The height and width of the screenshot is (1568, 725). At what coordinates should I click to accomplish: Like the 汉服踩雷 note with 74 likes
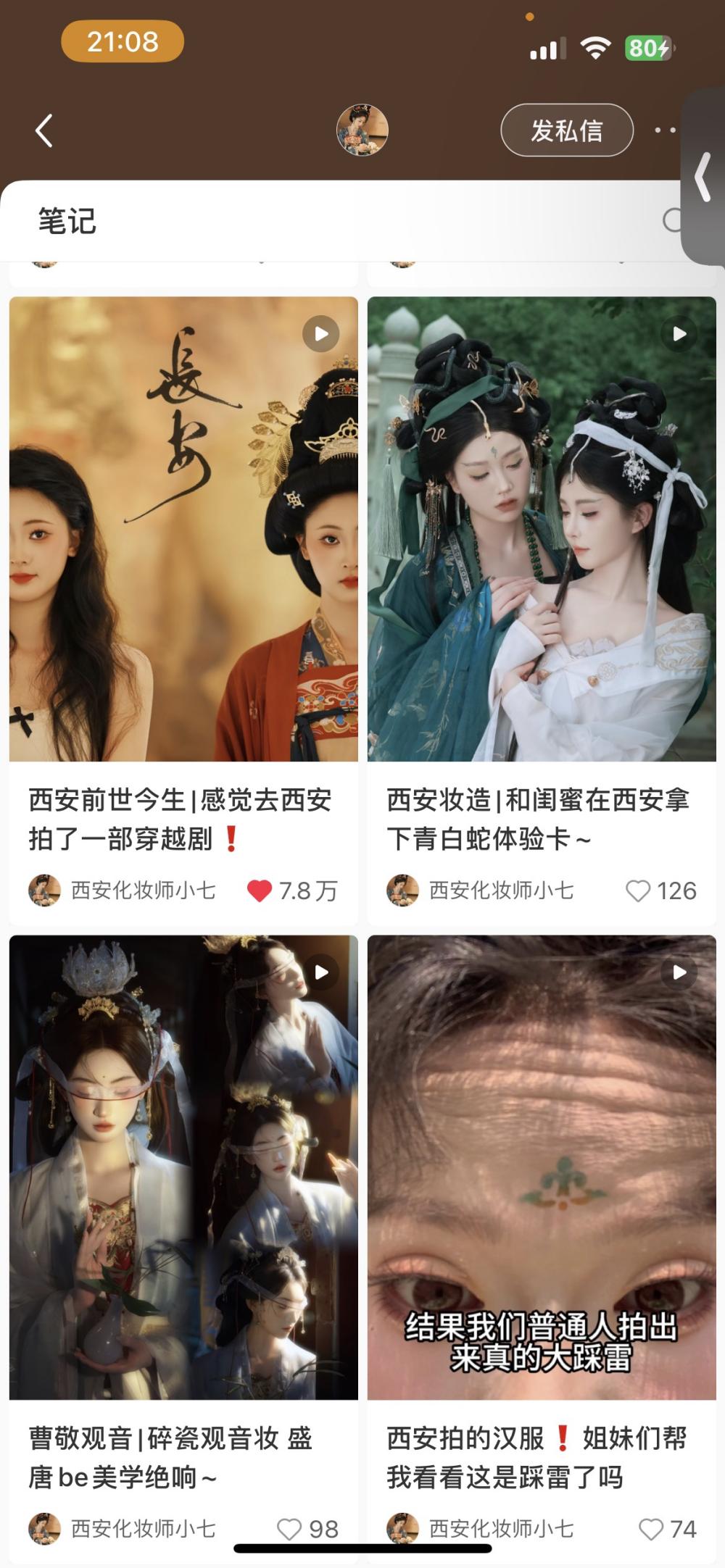click(650, 1529)
